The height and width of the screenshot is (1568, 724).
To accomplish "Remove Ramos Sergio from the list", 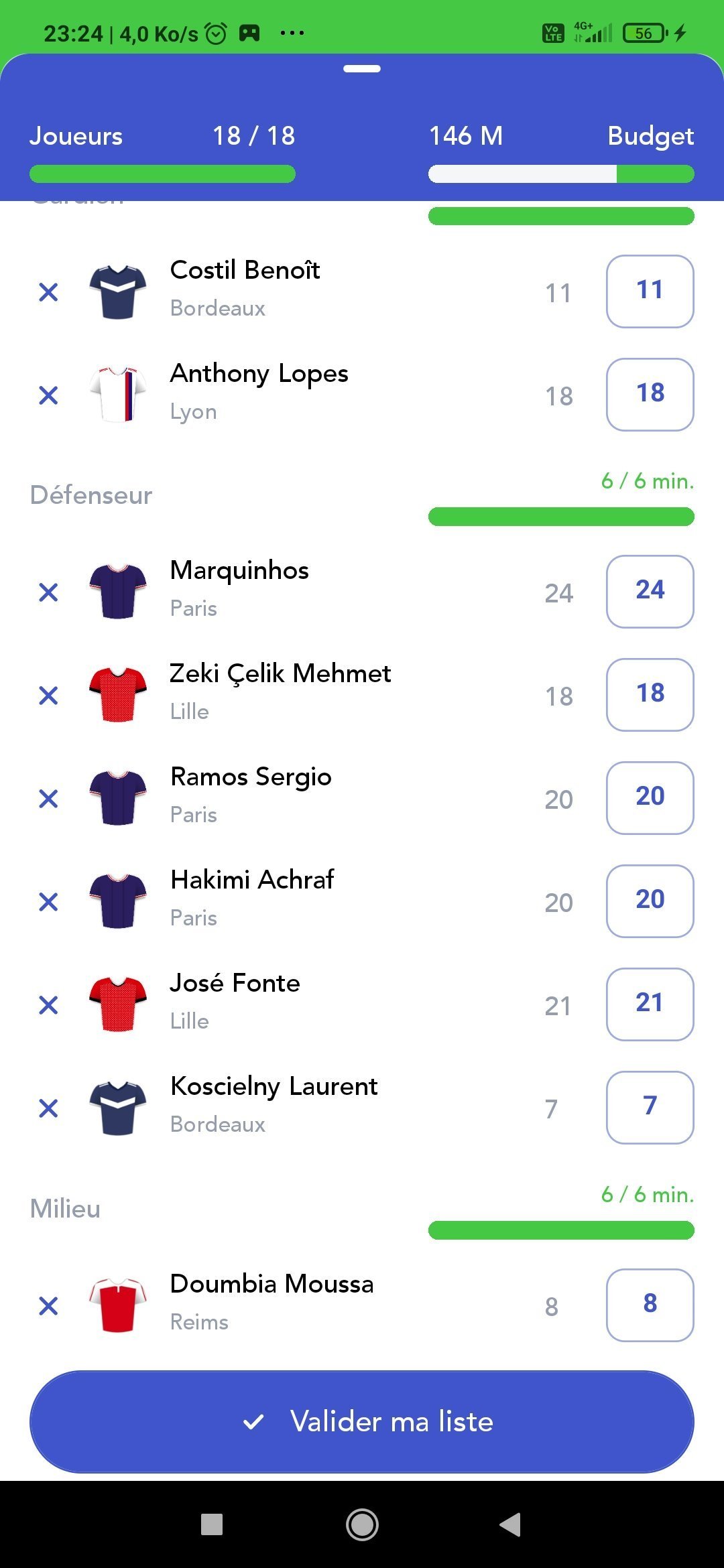I will [x=48, y=799].
